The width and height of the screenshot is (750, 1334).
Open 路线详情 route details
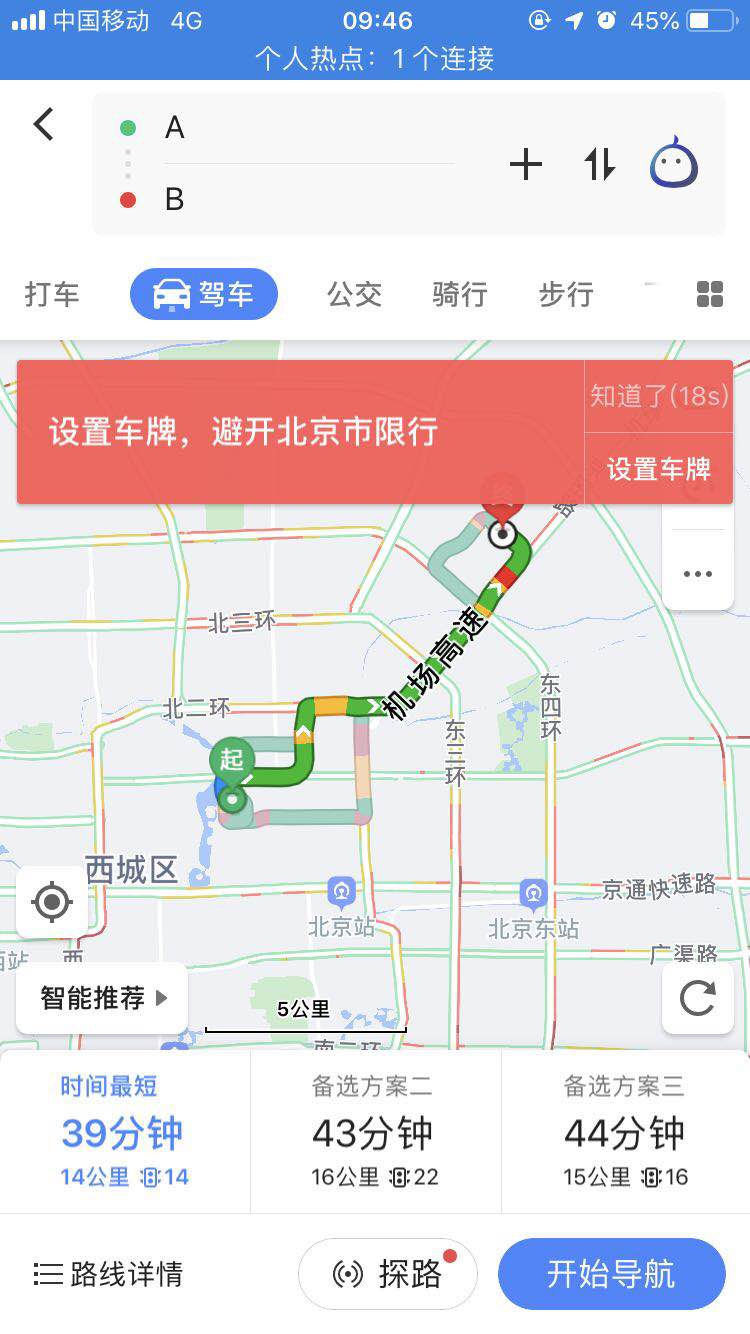[109, 1274]
